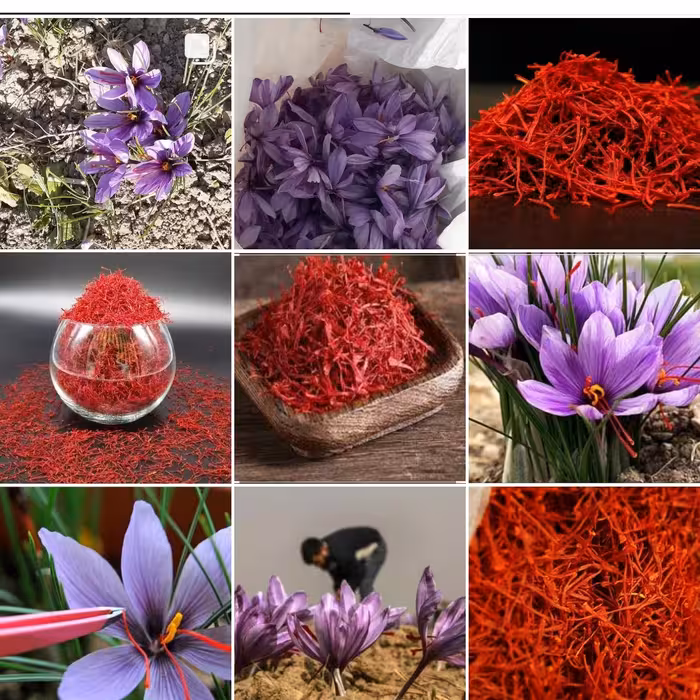700x700 pixels.
Task: Open the post of harvested purple petals pile
Action: click(x=349, y=133)
